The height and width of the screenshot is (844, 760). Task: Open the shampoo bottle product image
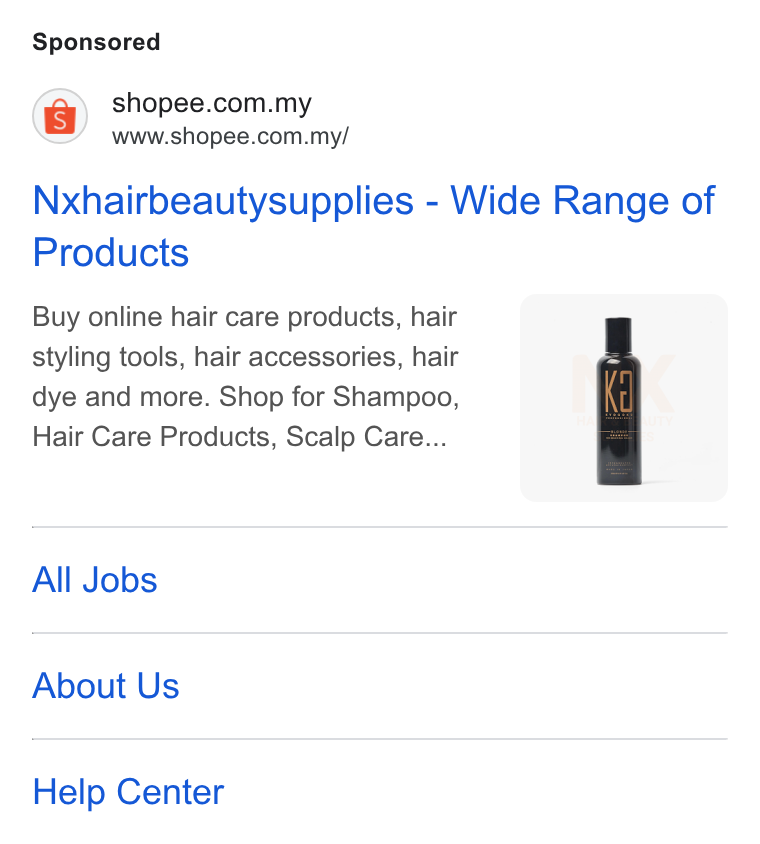(x=623, y=398)
